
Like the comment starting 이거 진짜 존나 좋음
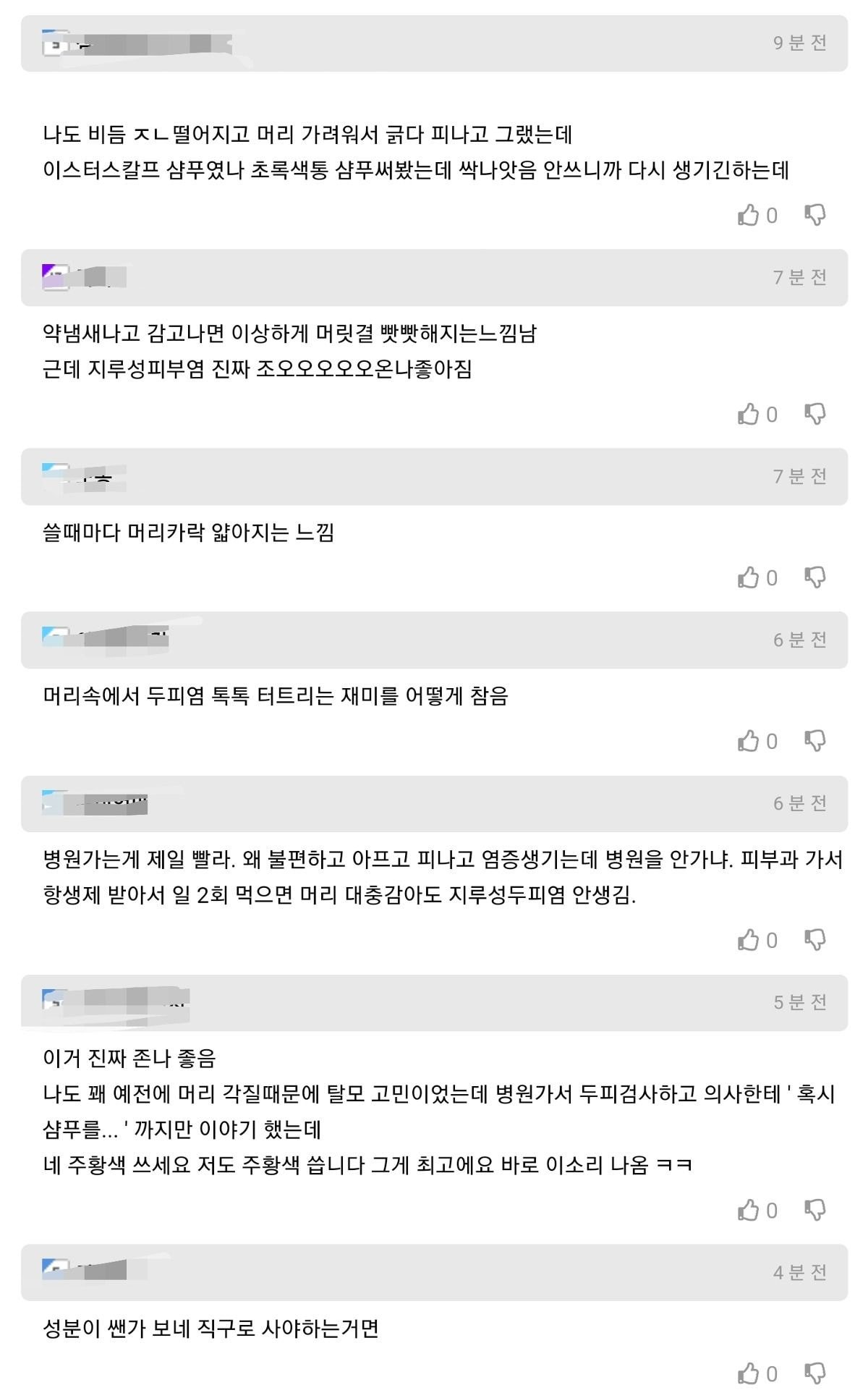(748, 1210)
